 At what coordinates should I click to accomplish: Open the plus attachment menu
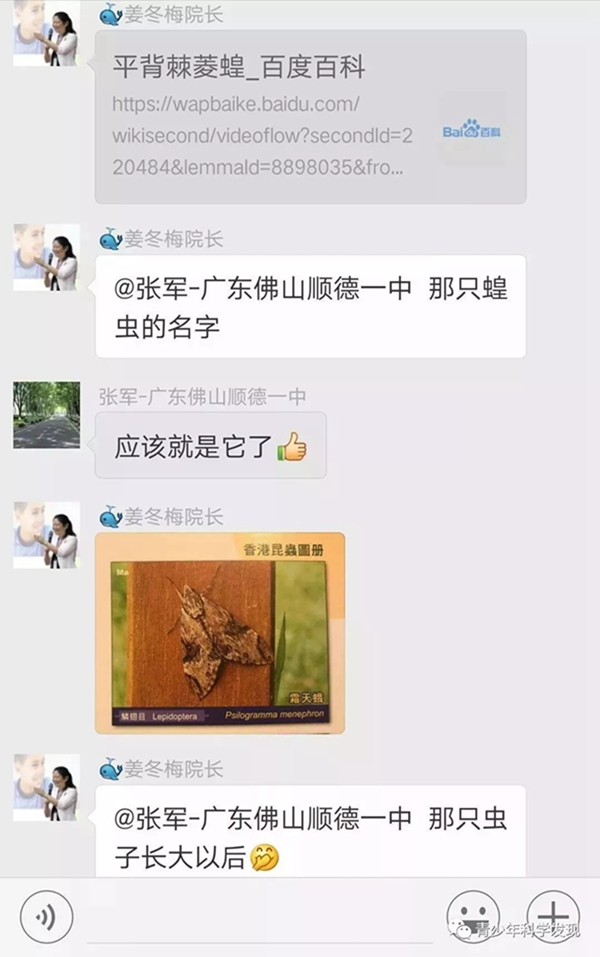(553, 916)
